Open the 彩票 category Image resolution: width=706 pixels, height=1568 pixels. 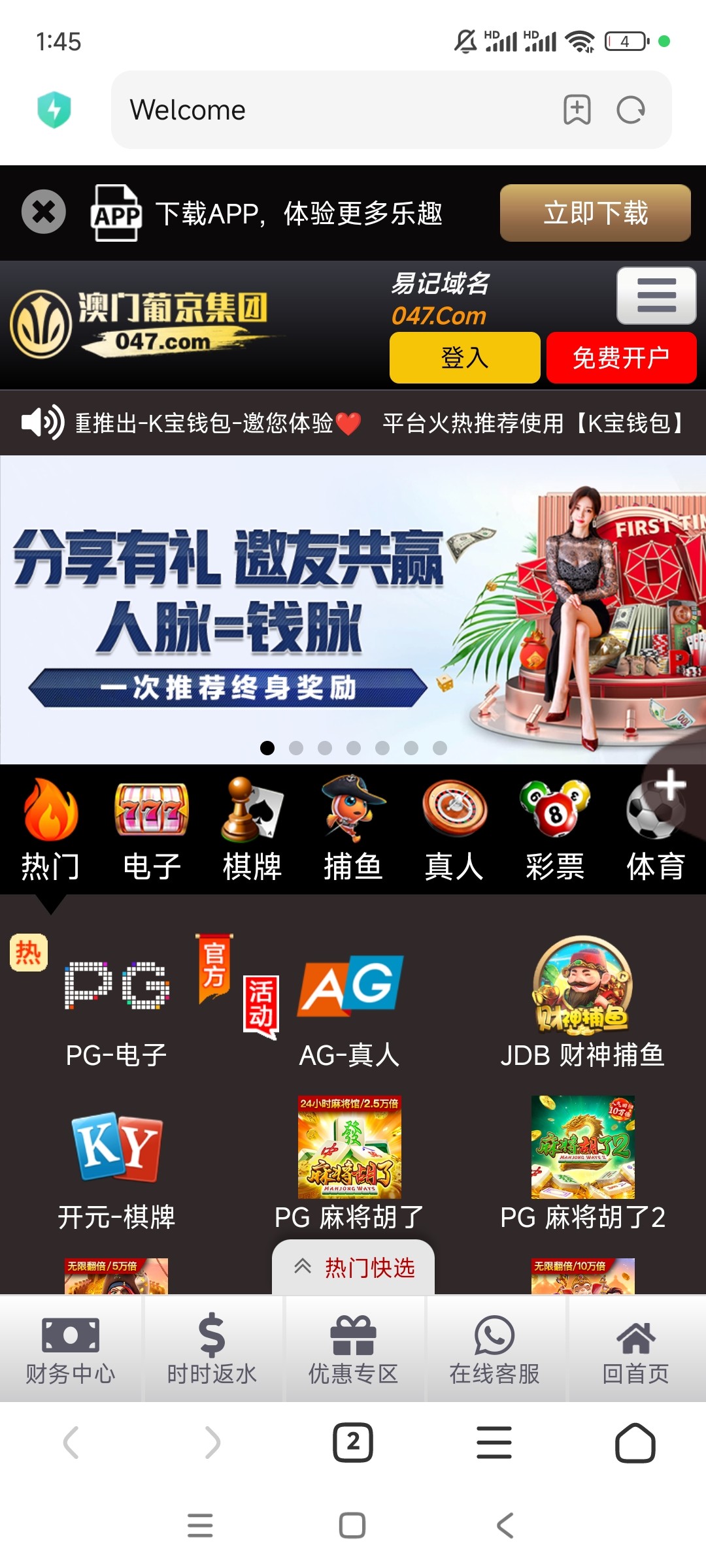coord(555,830)
